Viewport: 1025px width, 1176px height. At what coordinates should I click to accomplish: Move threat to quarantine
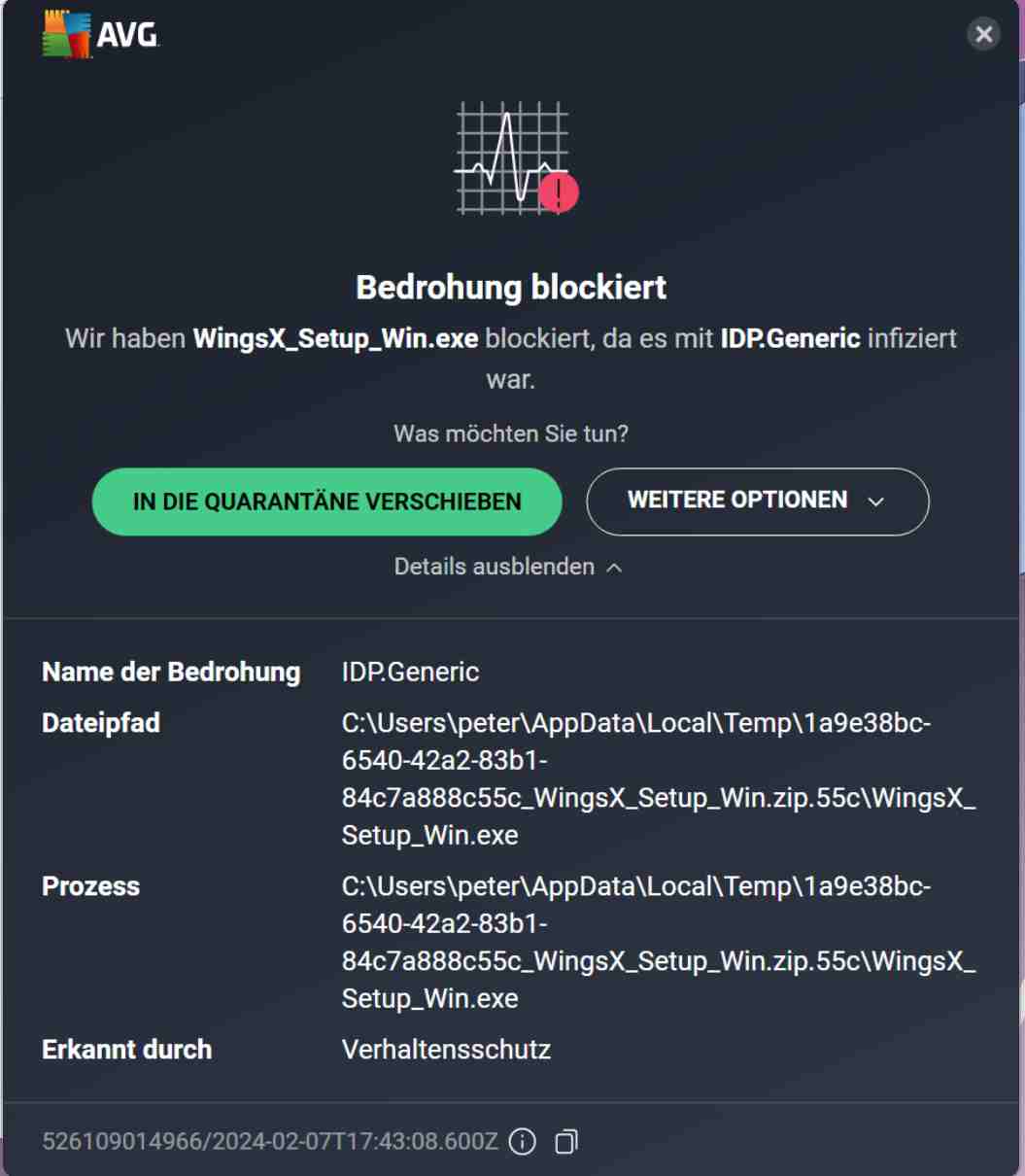point(326,502)
